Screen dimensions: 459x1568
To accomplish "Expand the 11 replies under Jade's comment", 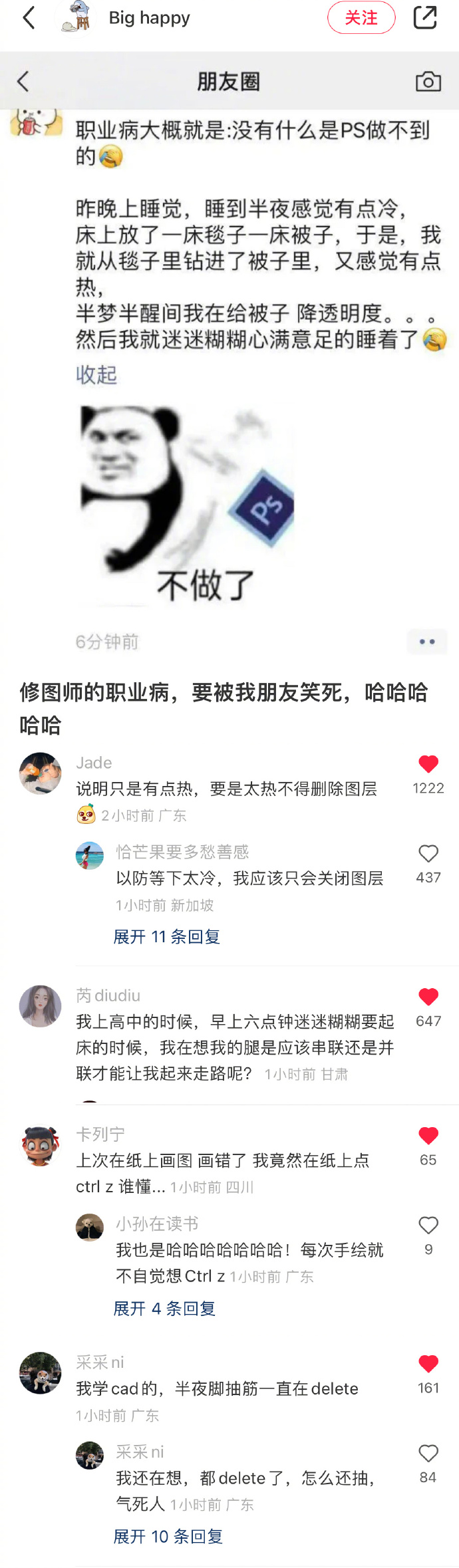I will 166,936.
